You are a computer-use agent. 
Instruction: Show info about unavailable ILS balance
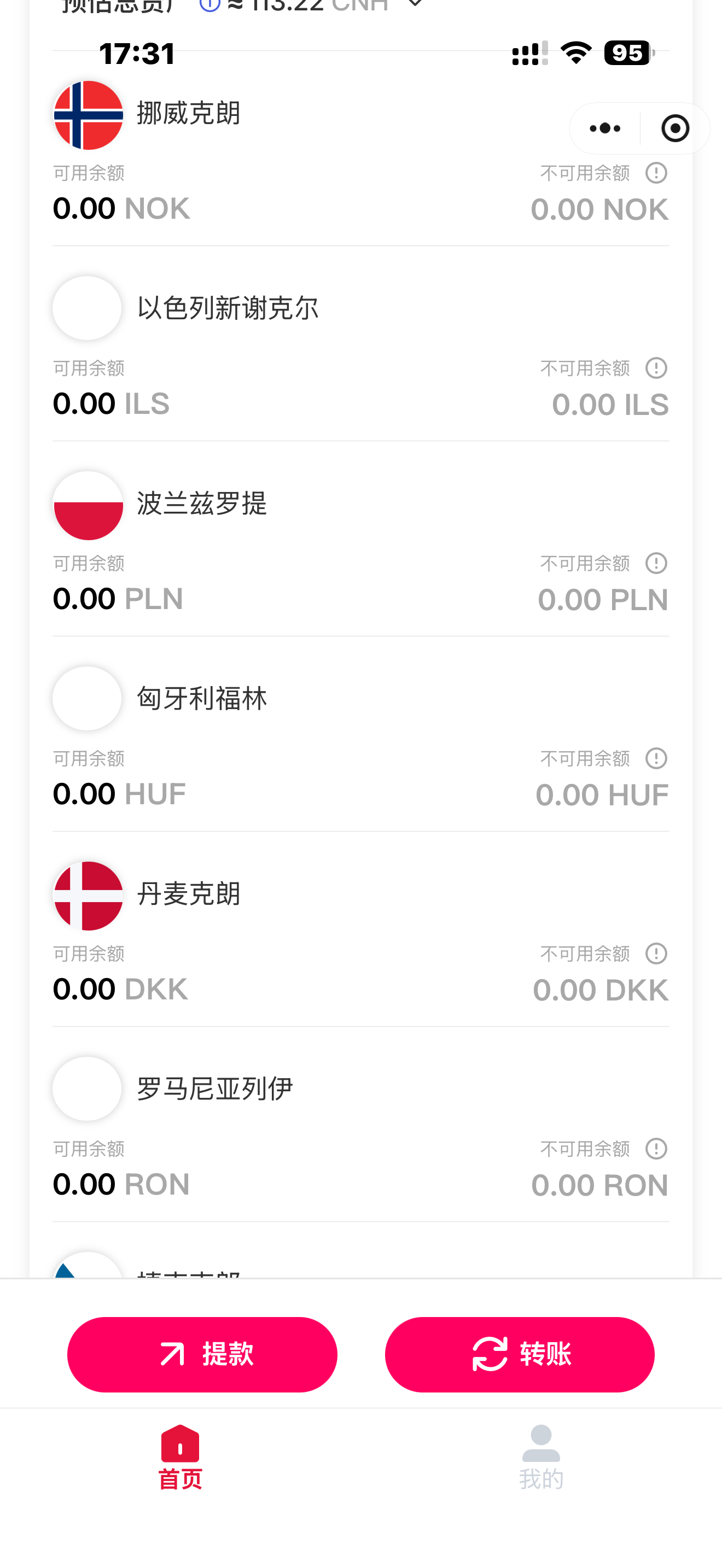click(x=656, y=368)
